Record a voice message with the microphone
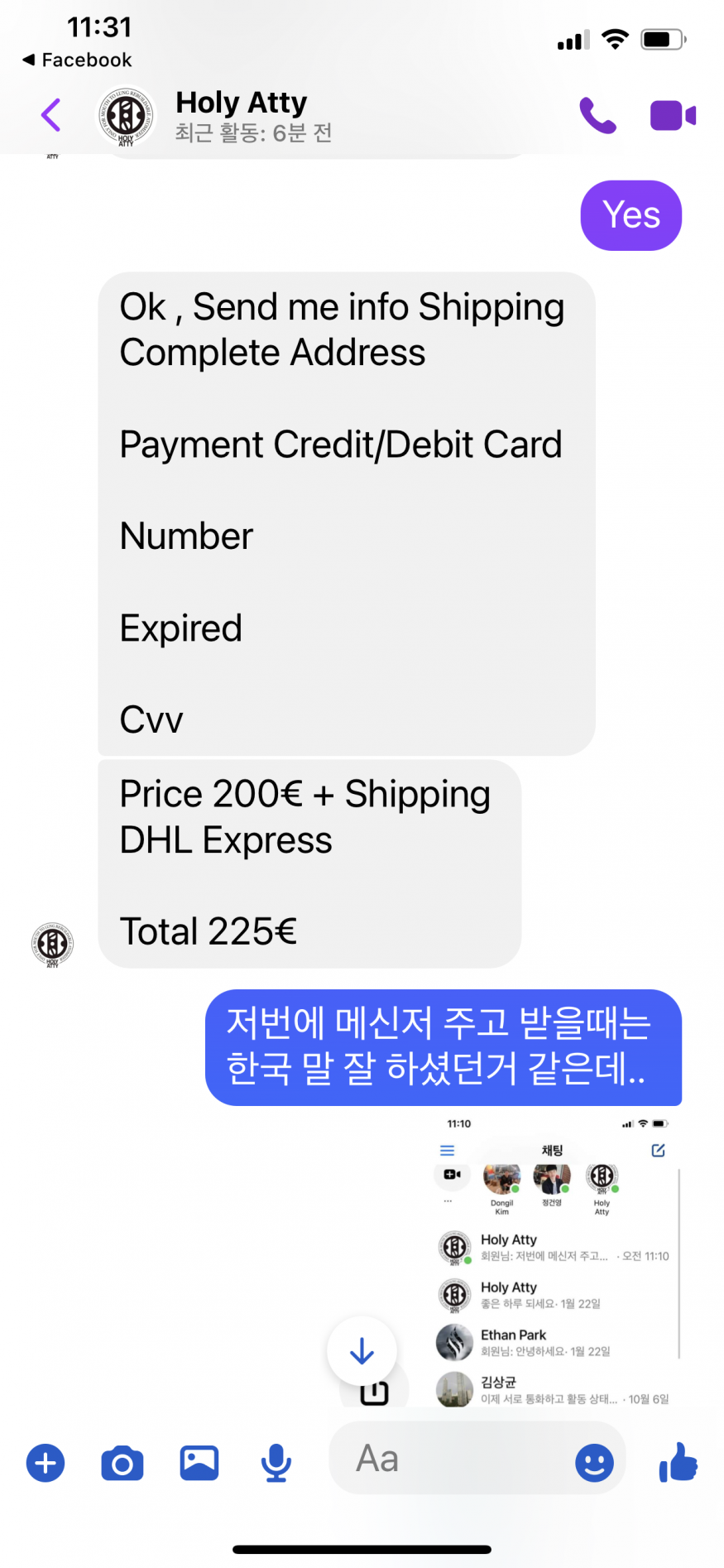Screen dimensions: 724x1568 (276, 1463)
